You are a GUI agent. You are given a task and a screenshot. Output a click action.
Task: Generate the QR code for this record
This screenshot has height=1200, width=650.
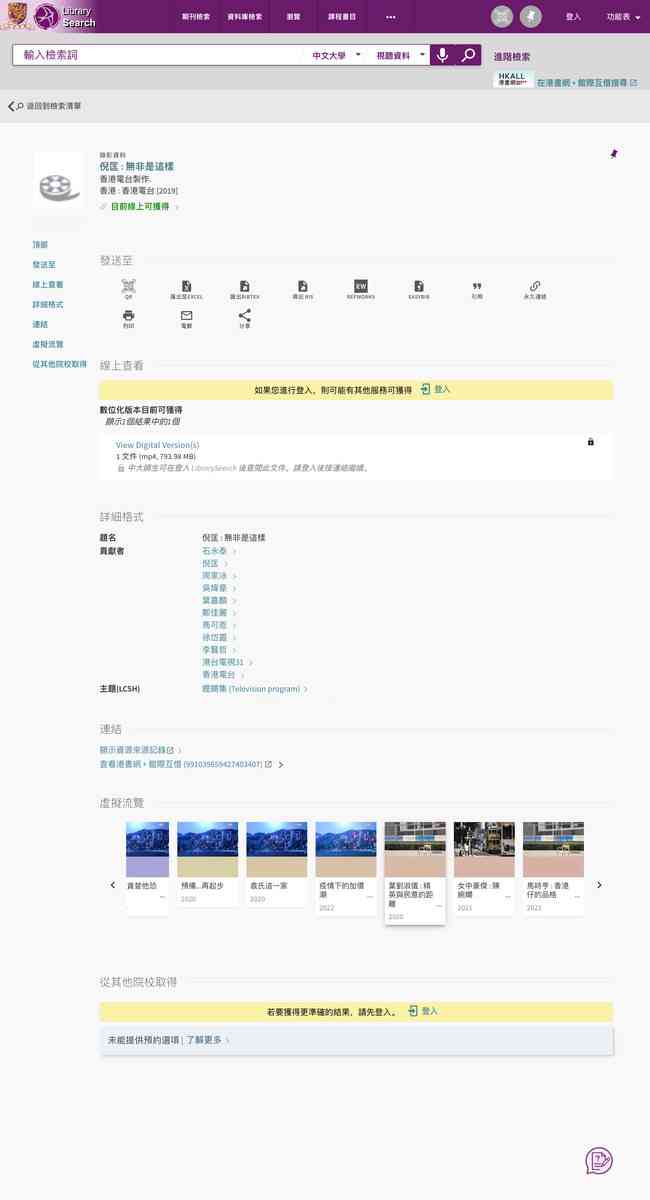point(128,289)
